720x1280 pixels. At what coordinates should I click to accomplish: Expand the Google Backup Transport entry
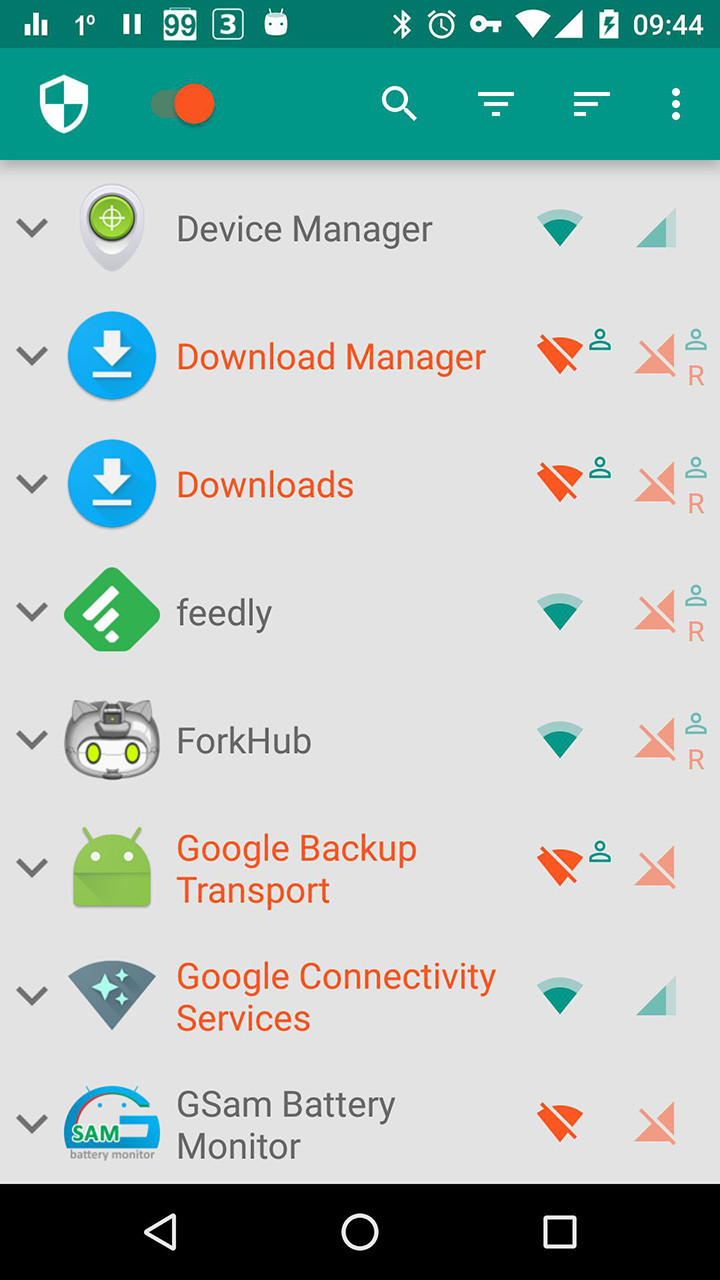31,867
